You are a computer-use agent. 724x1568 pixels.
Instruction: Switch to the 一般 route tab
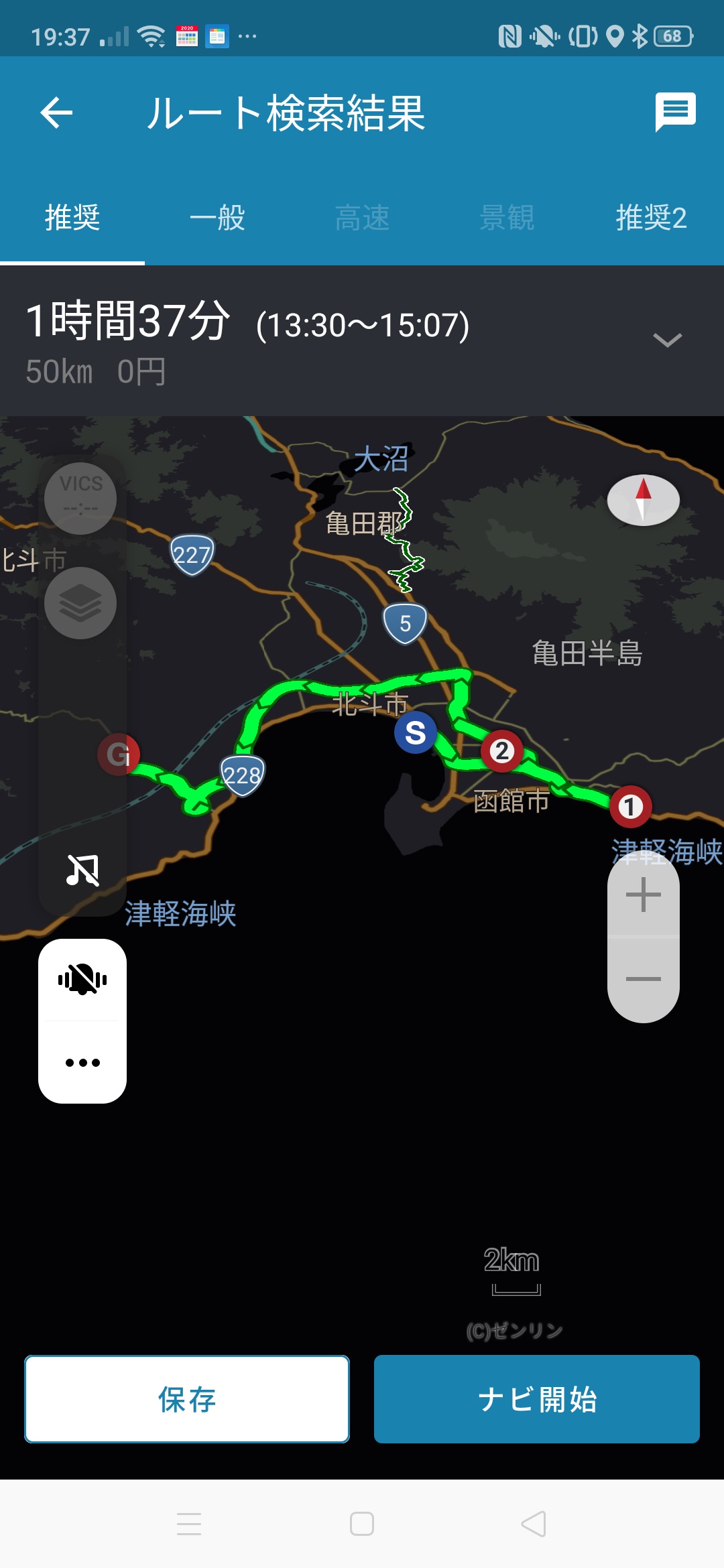point(217,218)
